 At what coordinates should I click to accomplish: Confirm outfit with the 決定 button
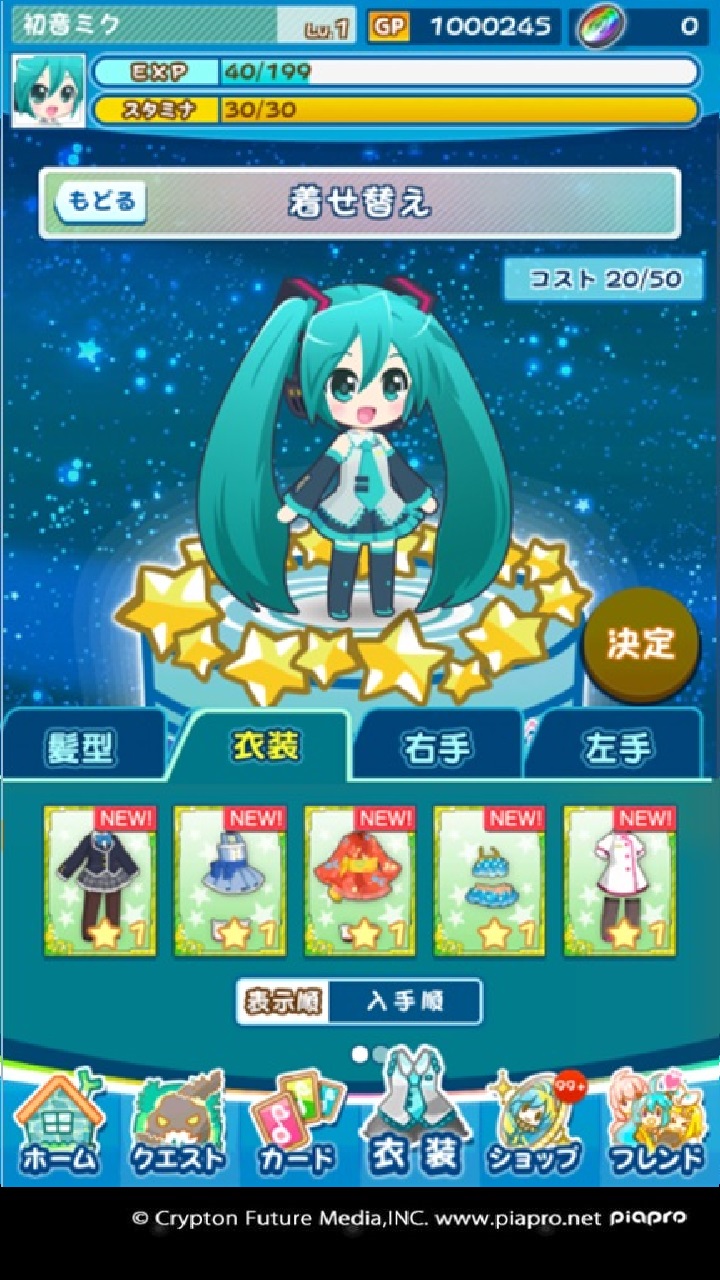pyautogui.click(x=641, y=645)
